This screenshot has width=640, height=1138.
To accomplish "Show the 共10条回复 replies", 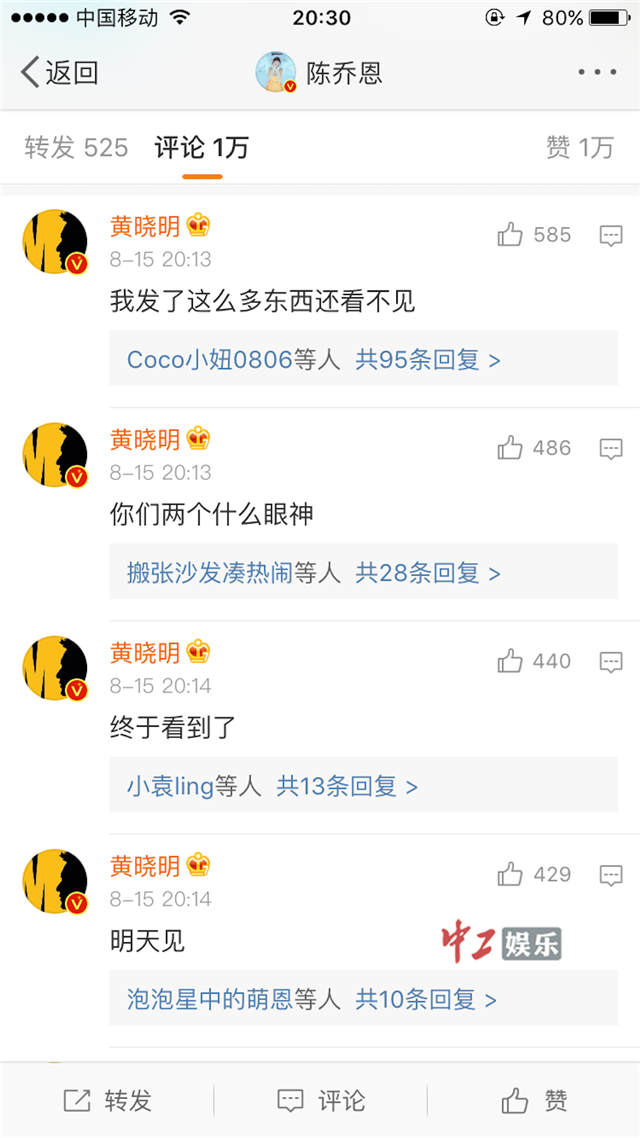I will click(x=426, y=999).
